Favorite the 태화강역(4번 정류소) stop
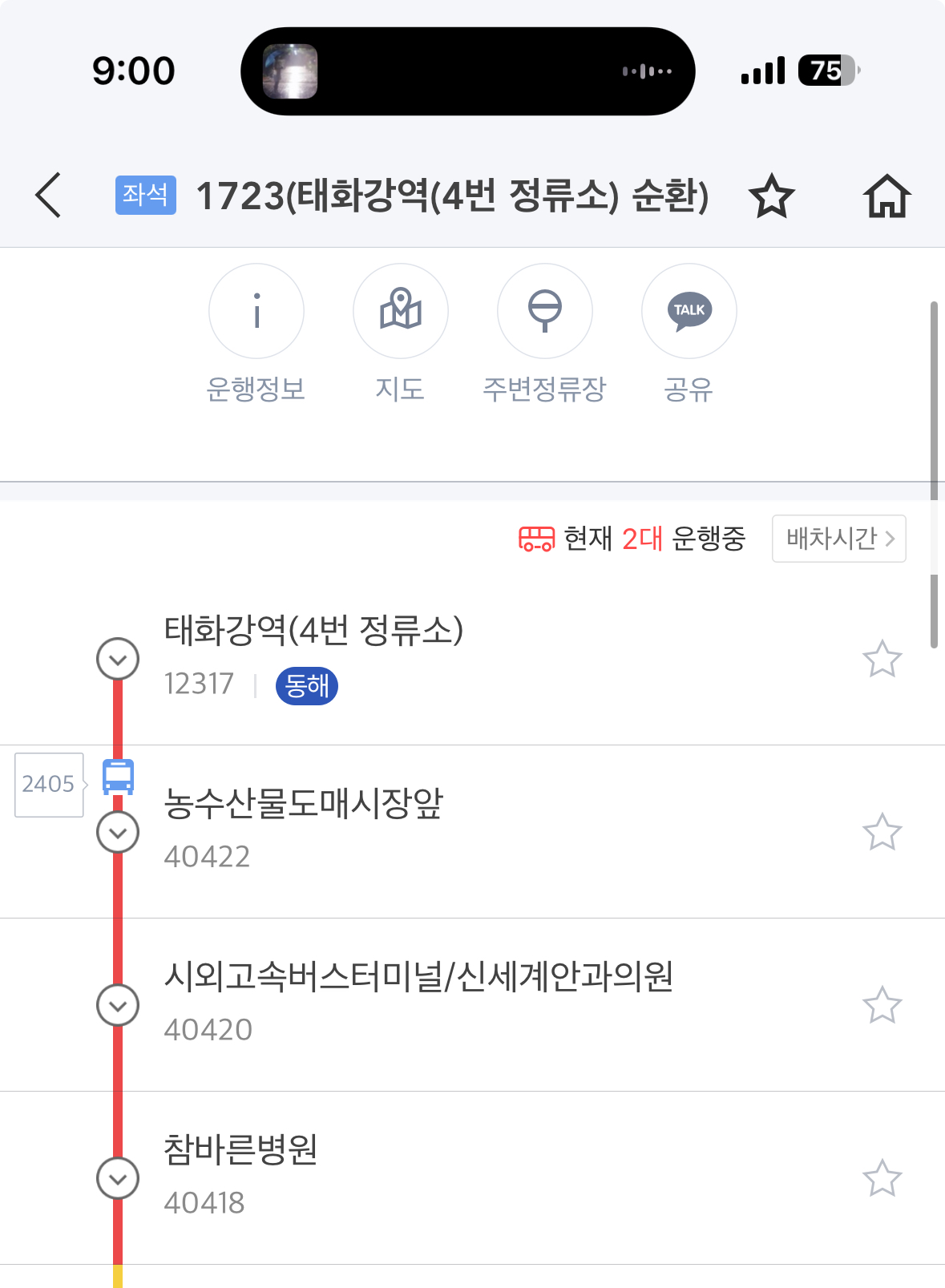Viewport: 945px width, 1288px height. [882, 659]
